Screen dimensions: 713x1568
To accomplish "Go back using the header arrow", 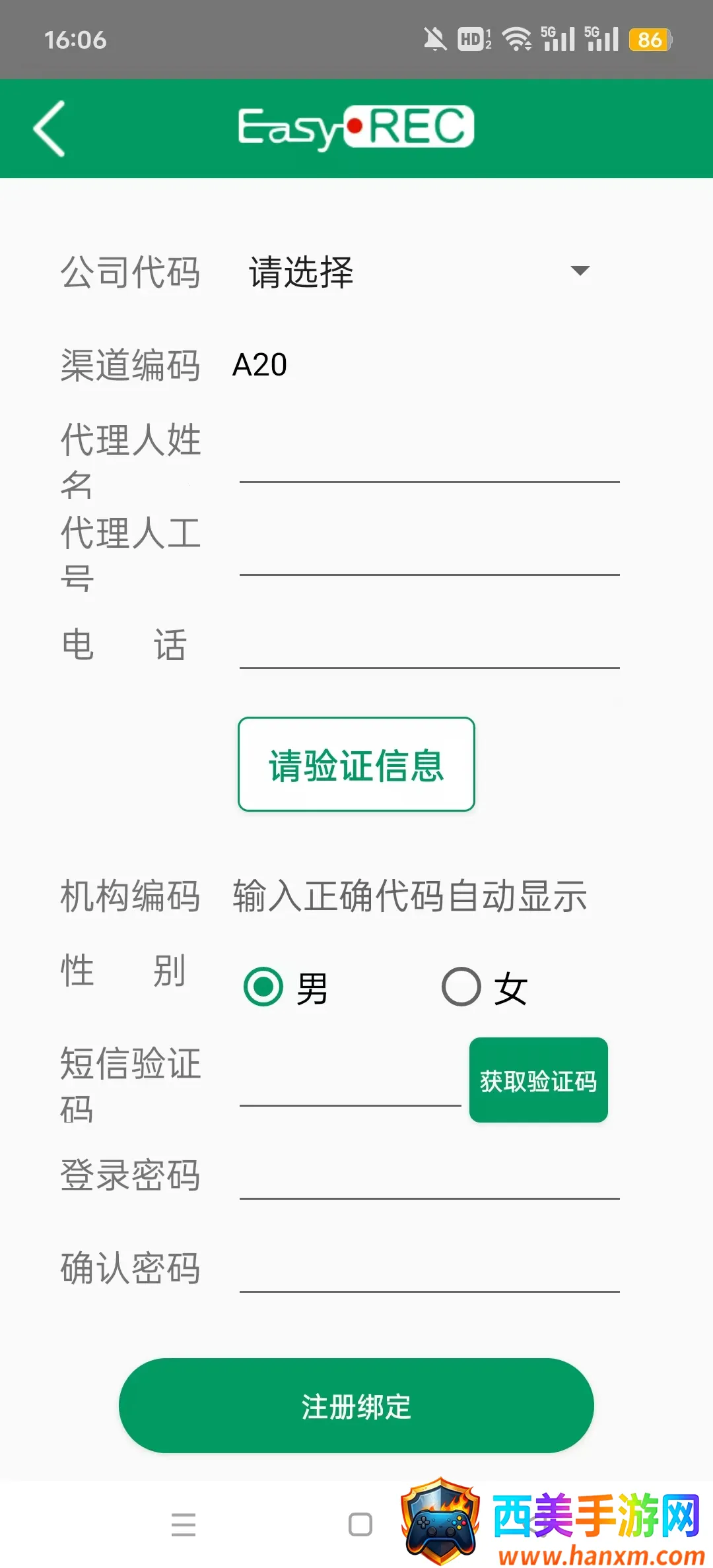I will (50, 129).
